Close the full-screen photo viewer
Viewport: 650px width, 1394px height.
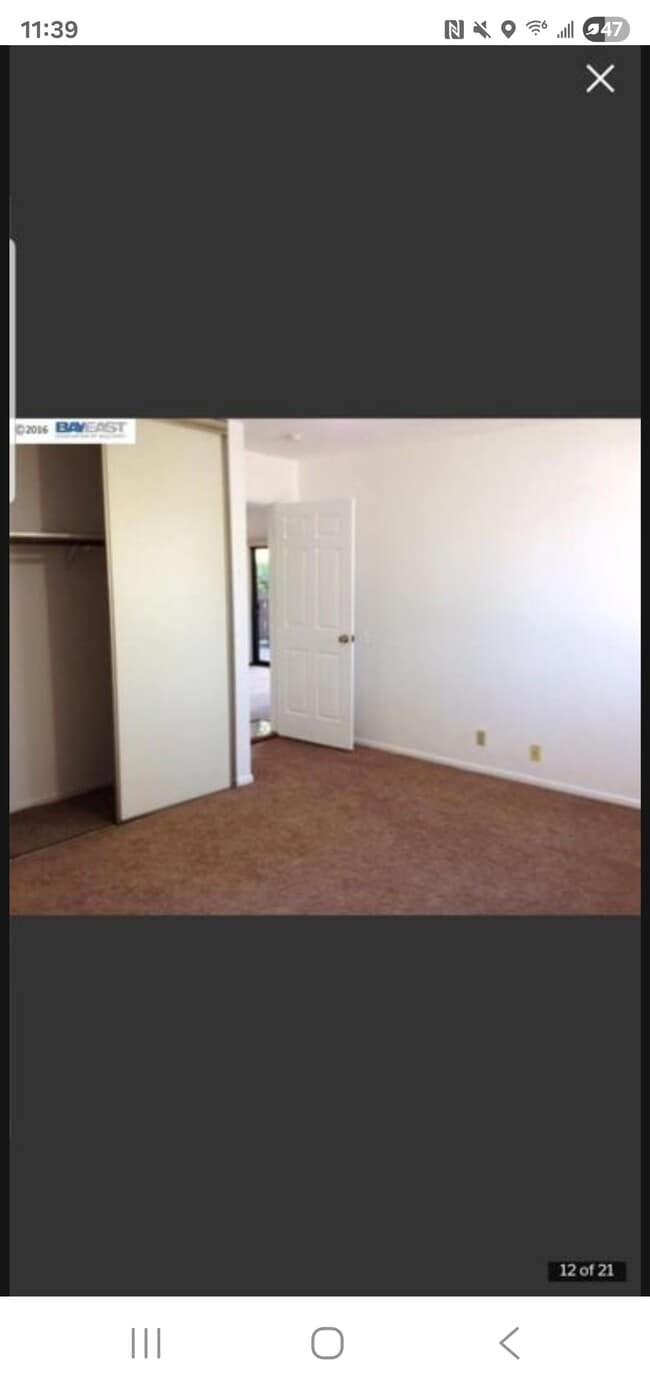(x=600, y=79)
